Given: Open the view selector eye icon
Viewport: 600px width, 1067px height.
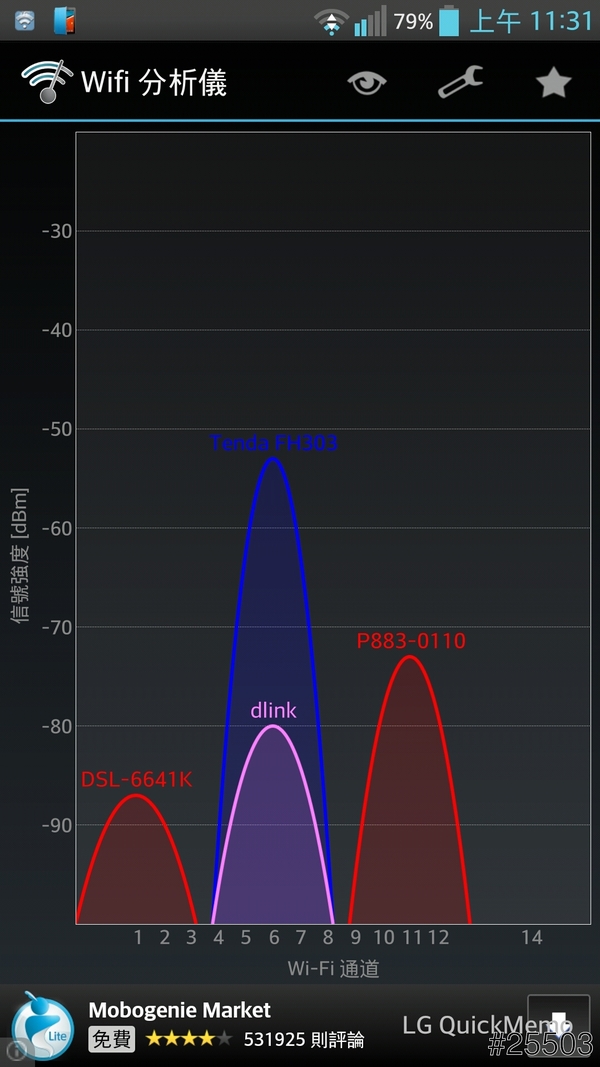Looking at the screenshot, I should click(x=367, y=83).
